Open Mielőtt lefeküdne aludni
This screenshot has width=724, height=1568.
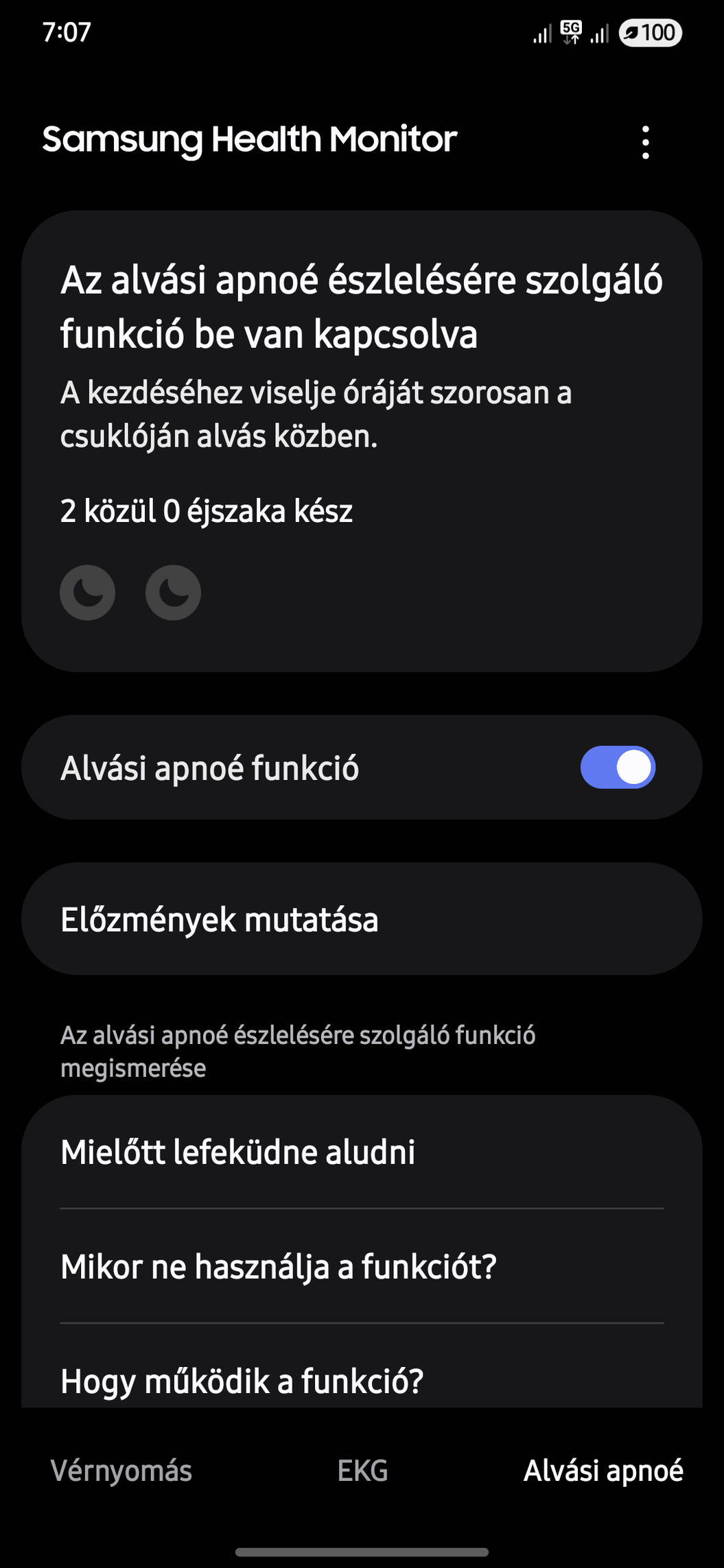coord(362,1152)
